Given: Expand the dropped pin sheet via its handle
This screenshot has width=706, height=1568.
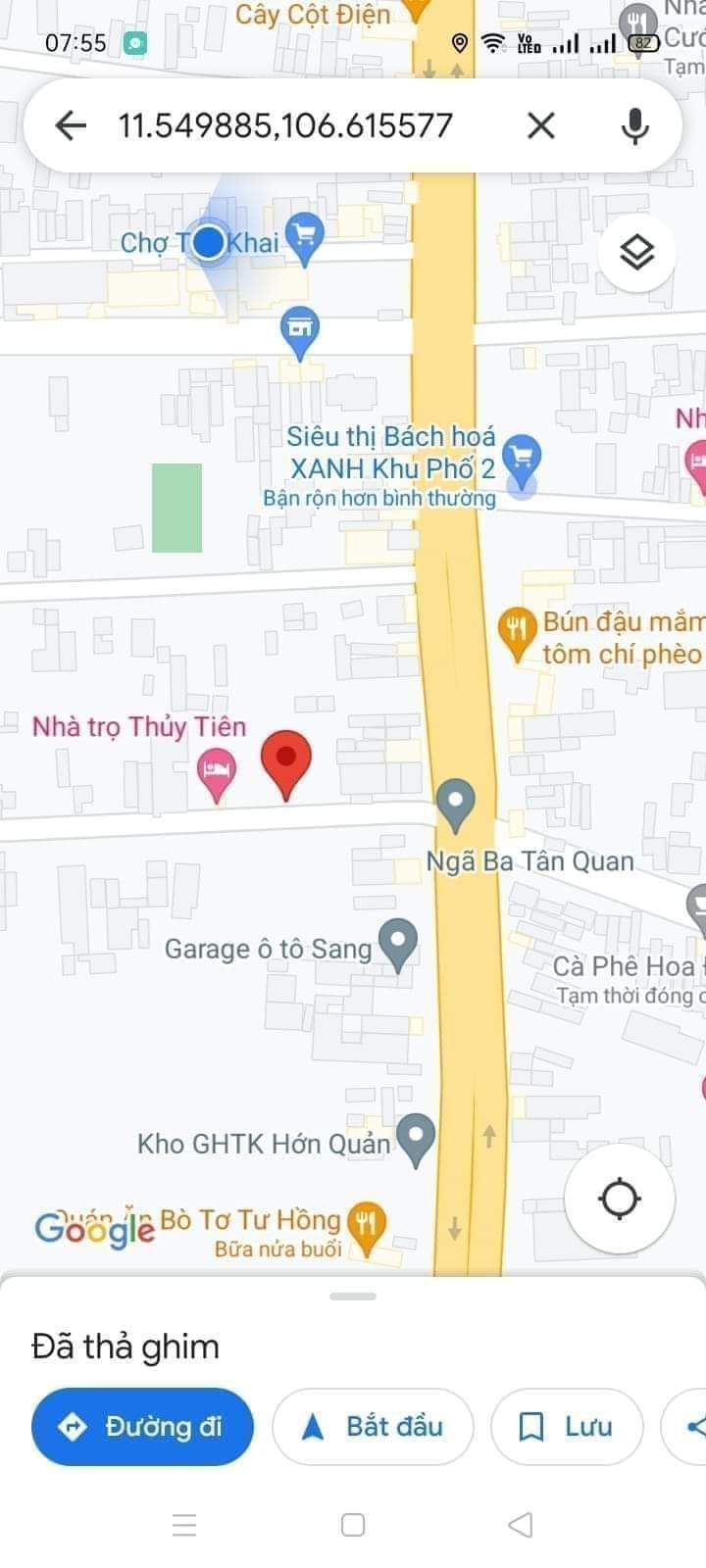Looking at the screenshot, I should pyautogui.click(x=353, y=1296).
